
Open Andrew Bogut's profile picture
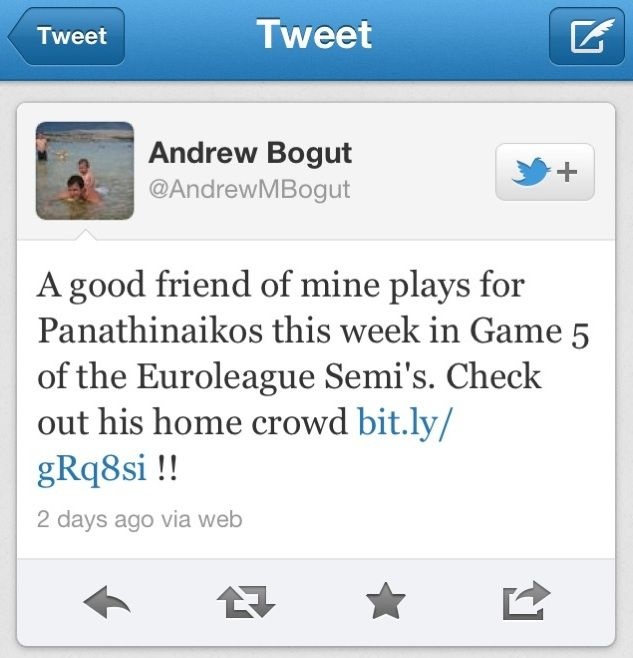[x=85, y=170]
